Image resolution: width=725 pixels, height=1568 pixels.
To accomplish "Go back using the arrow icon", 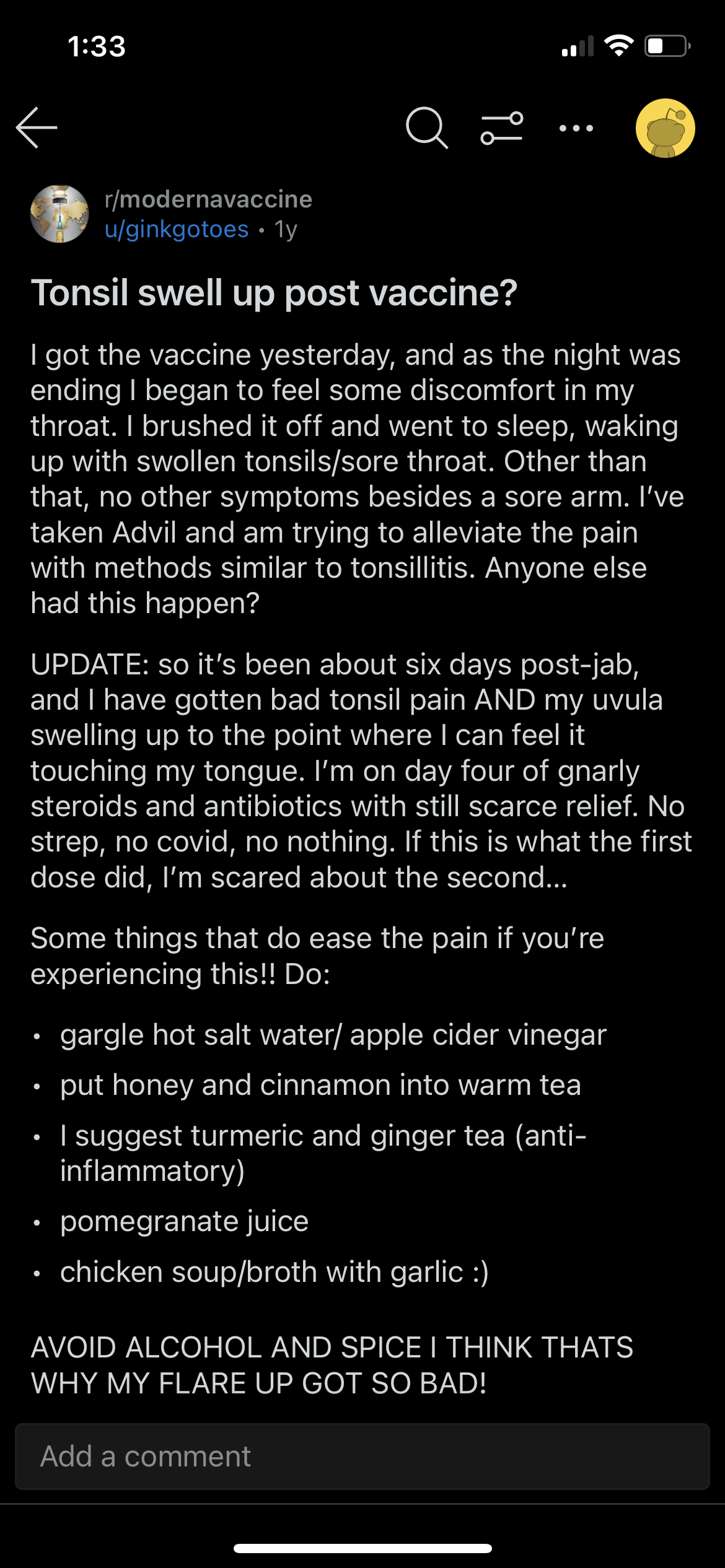I will coord(37,128).
